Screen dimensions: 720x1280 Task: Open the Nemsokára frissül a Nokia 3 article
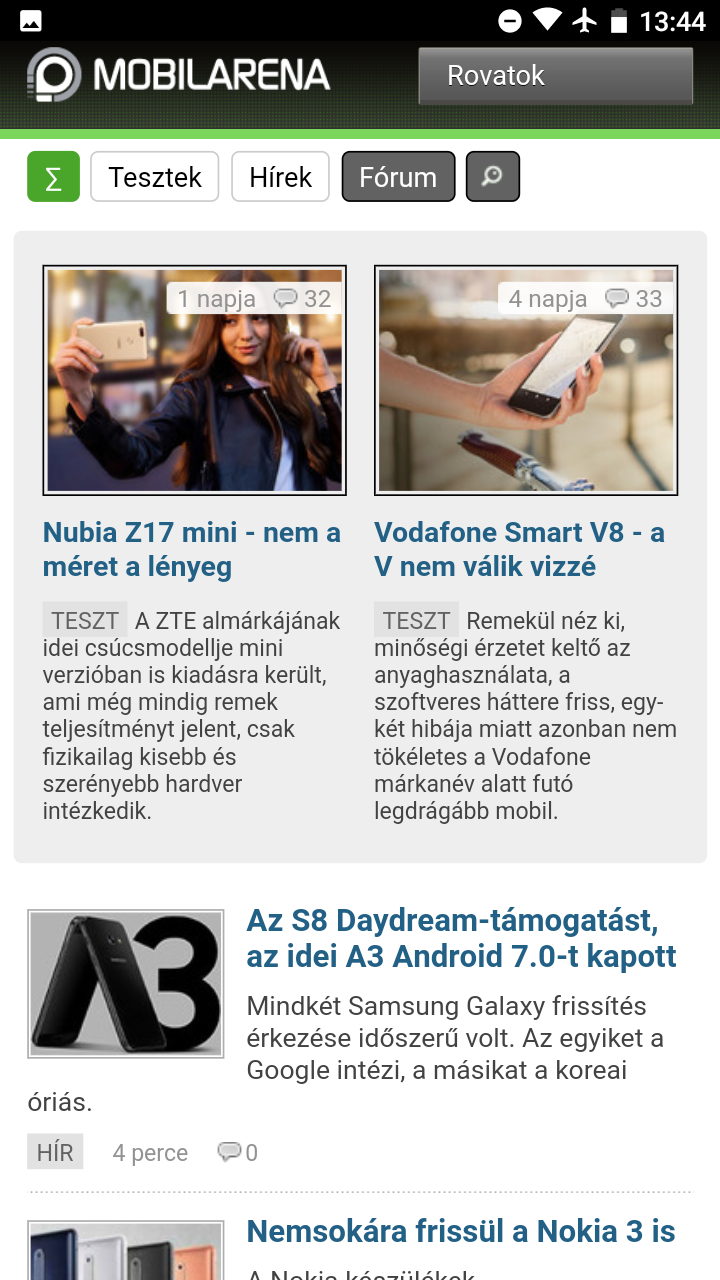tap(461, 1231)
